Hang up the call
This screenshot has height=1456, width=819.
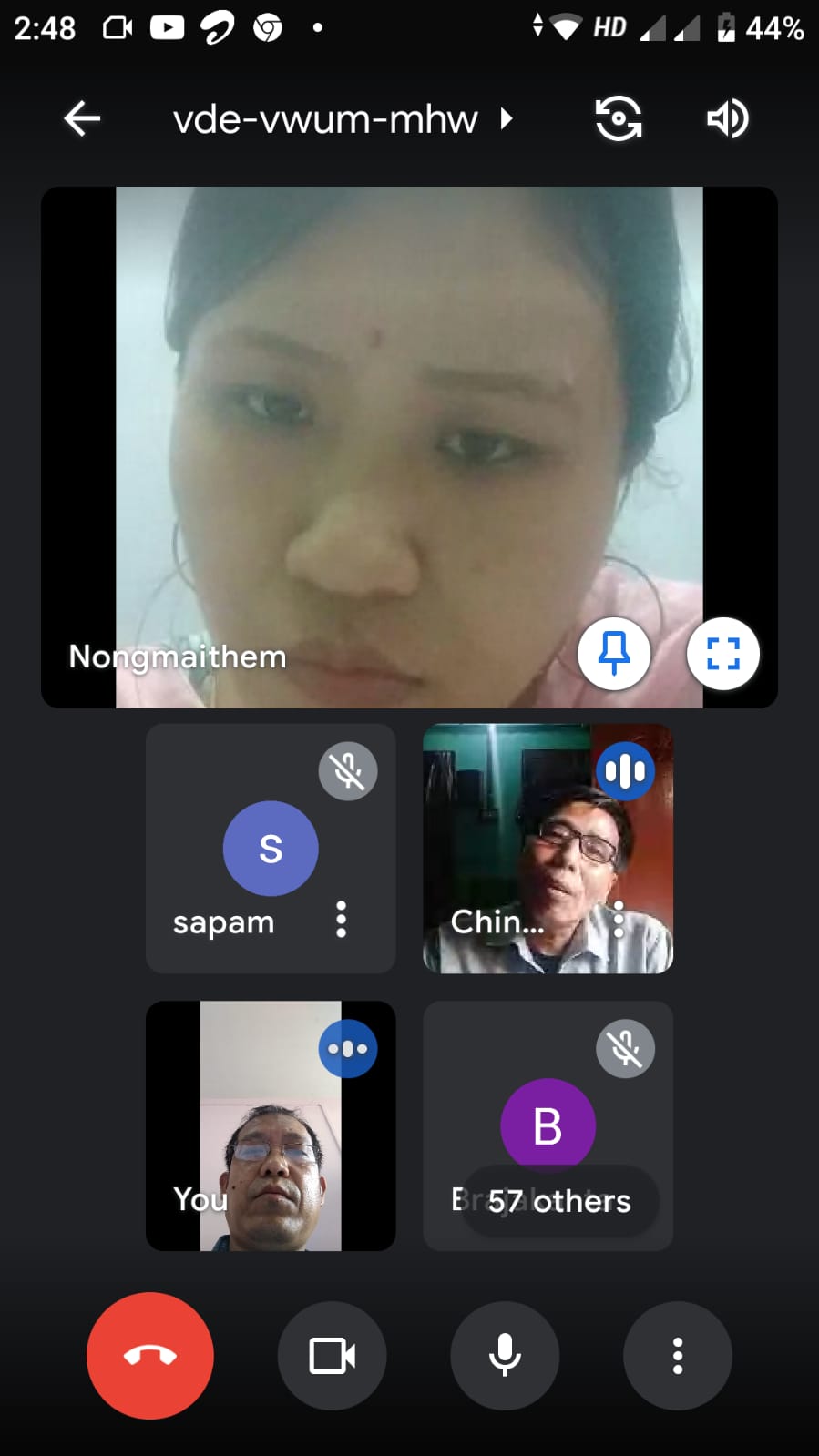pos(150,1356)
